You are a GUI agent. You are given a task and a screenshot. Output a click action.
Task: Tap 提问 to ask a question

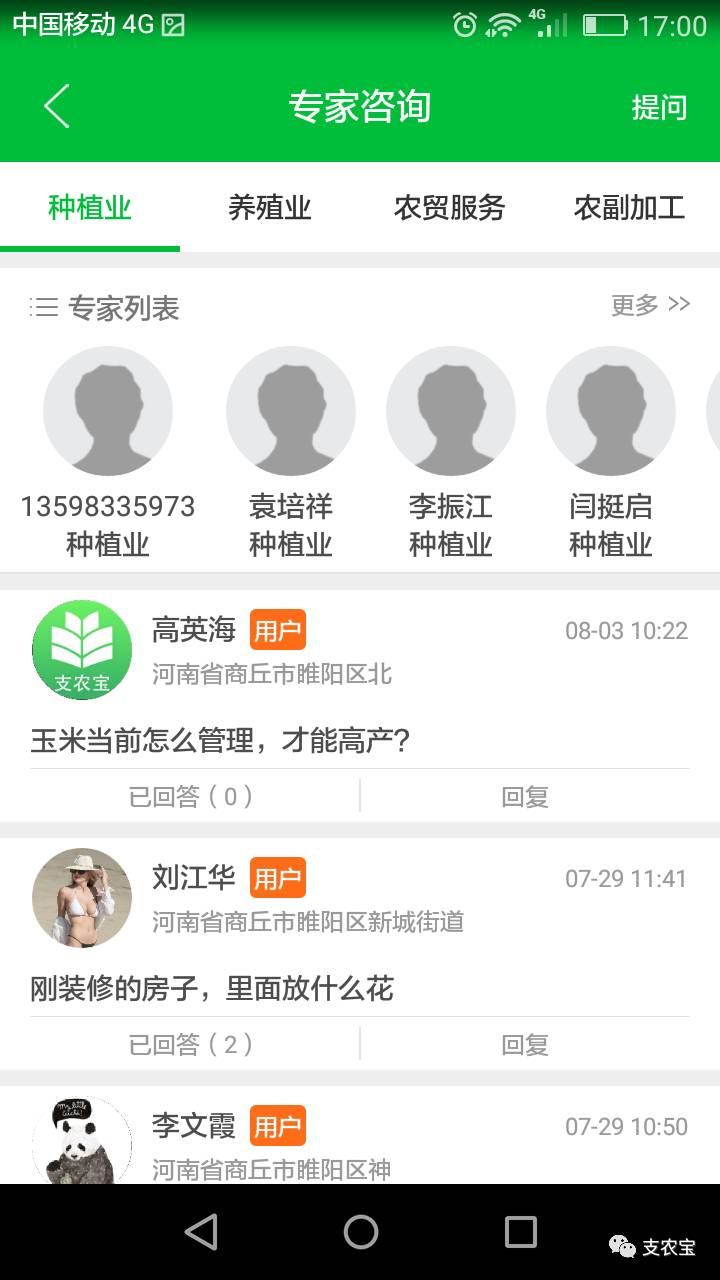point(660,107)
